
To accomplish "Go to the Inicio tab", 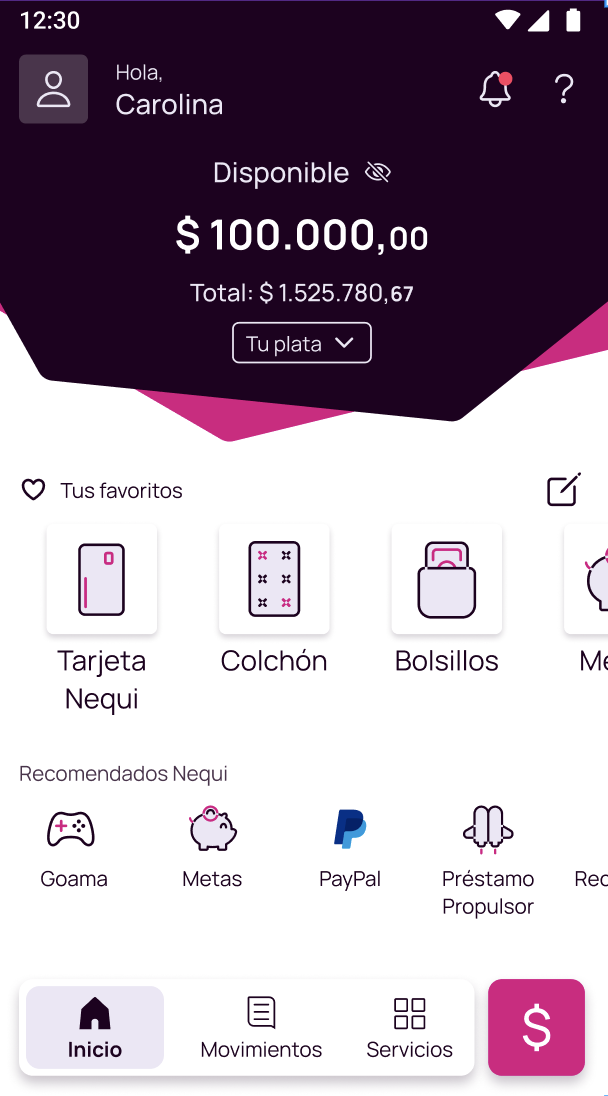I will pyautogui.click(x=95, y=1027).
